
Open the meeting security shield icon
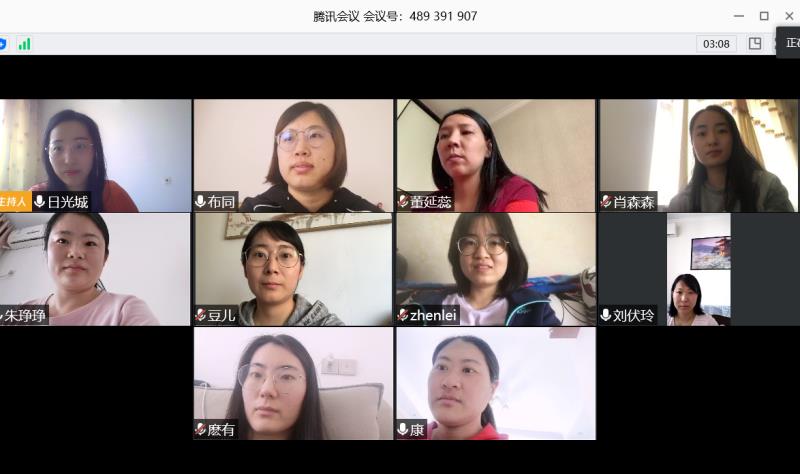(x=3, y=44)
